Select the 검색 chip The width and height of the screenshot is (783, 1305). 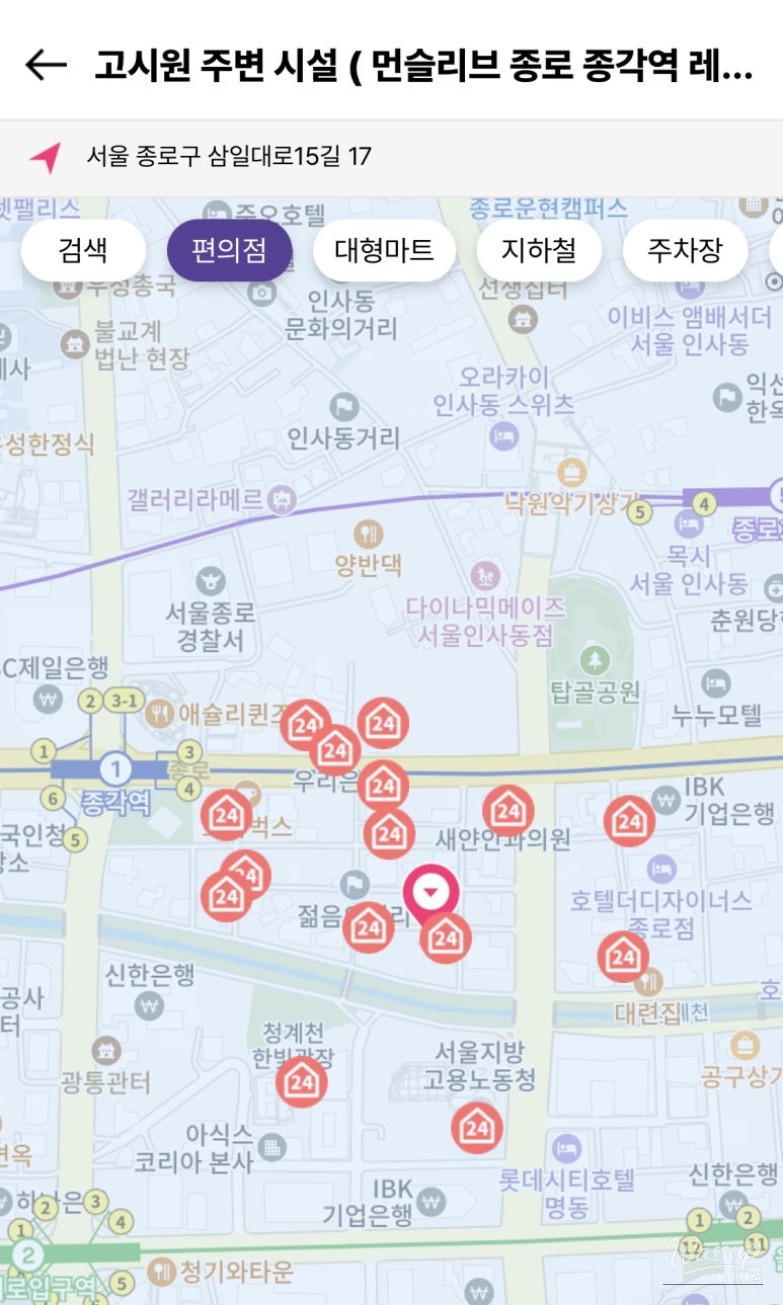click(x=83, y=250)
